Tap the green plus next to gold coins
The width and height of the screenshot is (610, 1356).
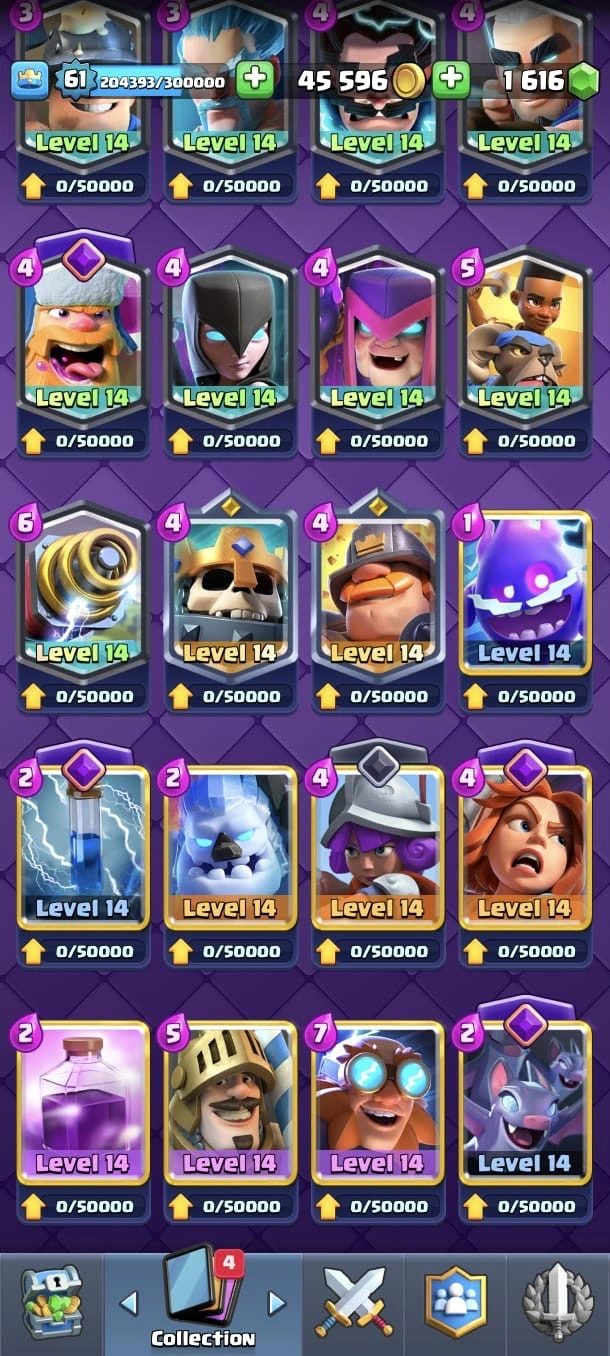tap(452, 79)
